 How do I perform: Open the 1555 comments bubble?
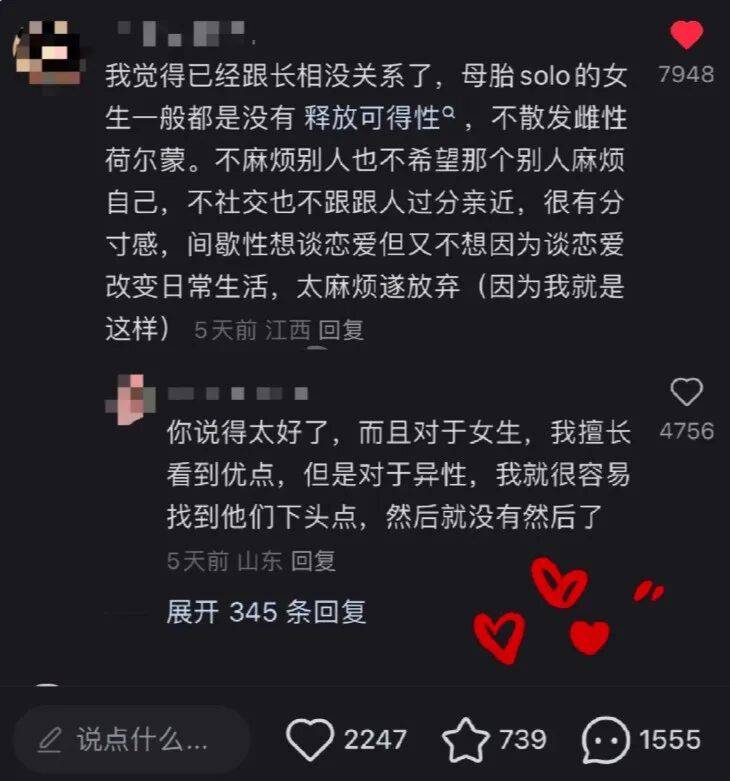click(x=604, y=740)
